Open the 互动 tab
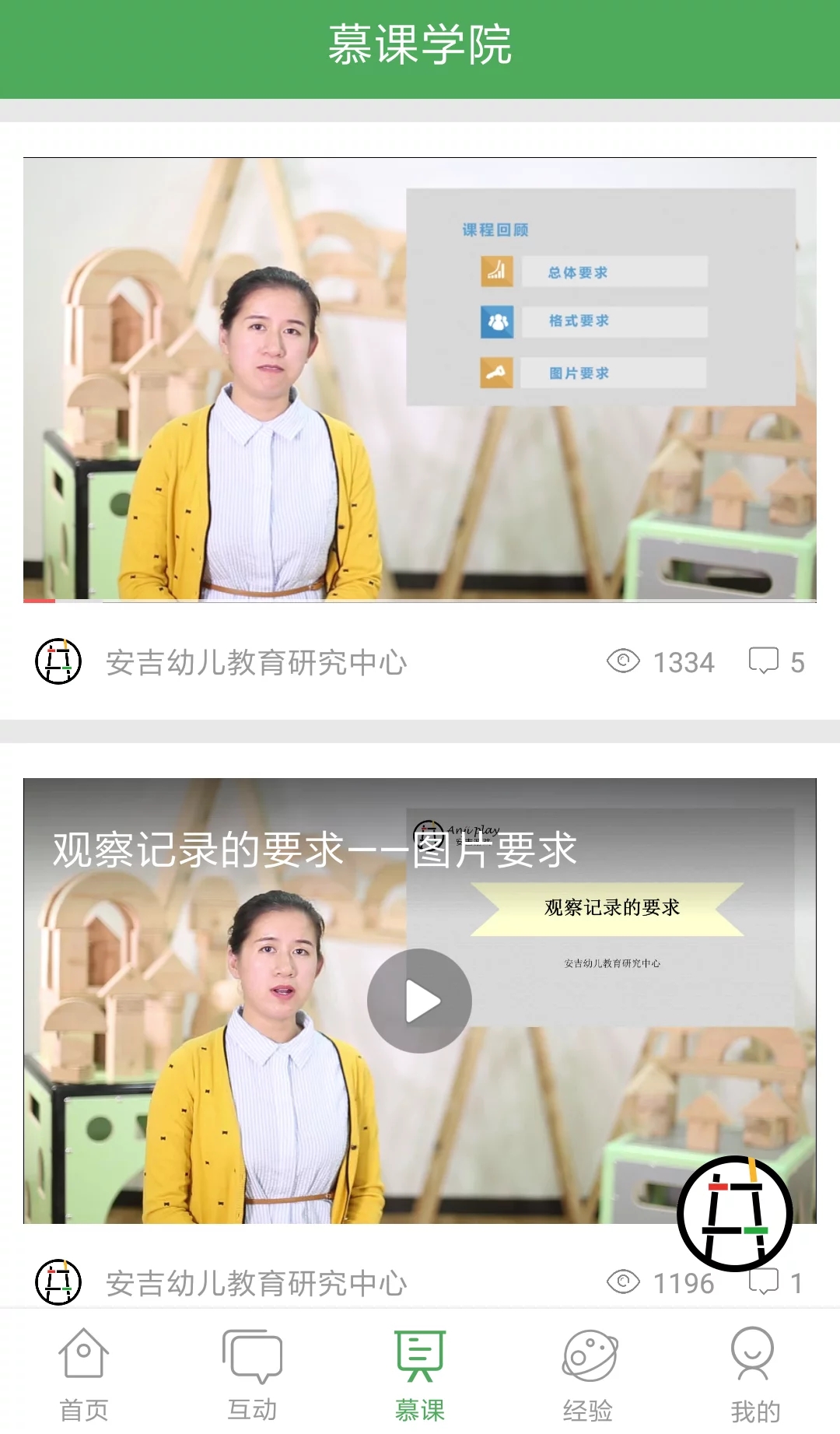 point(252,1374)
